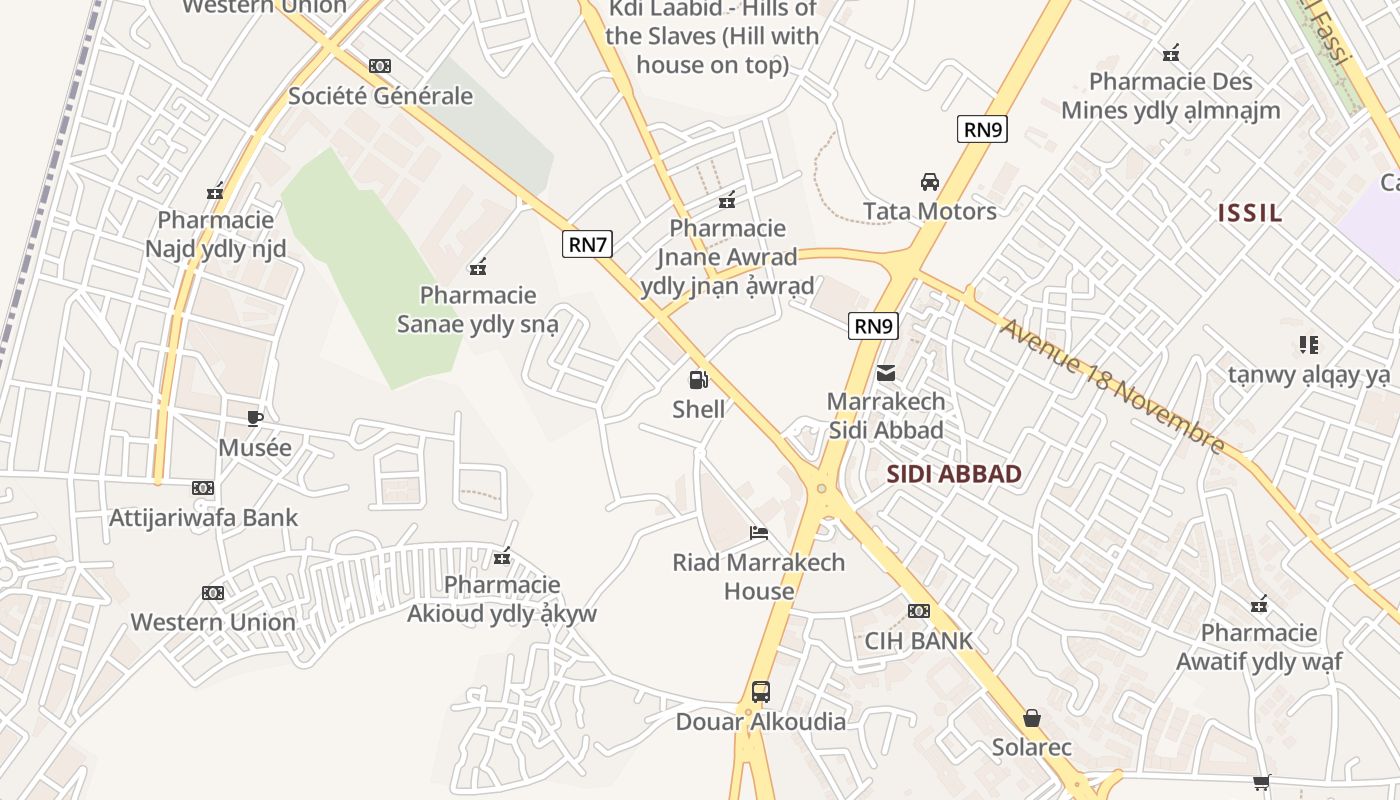Select the Pharmacie Des Mines marker
The image size is (1400, 800).
click(x=1170, y=52)
